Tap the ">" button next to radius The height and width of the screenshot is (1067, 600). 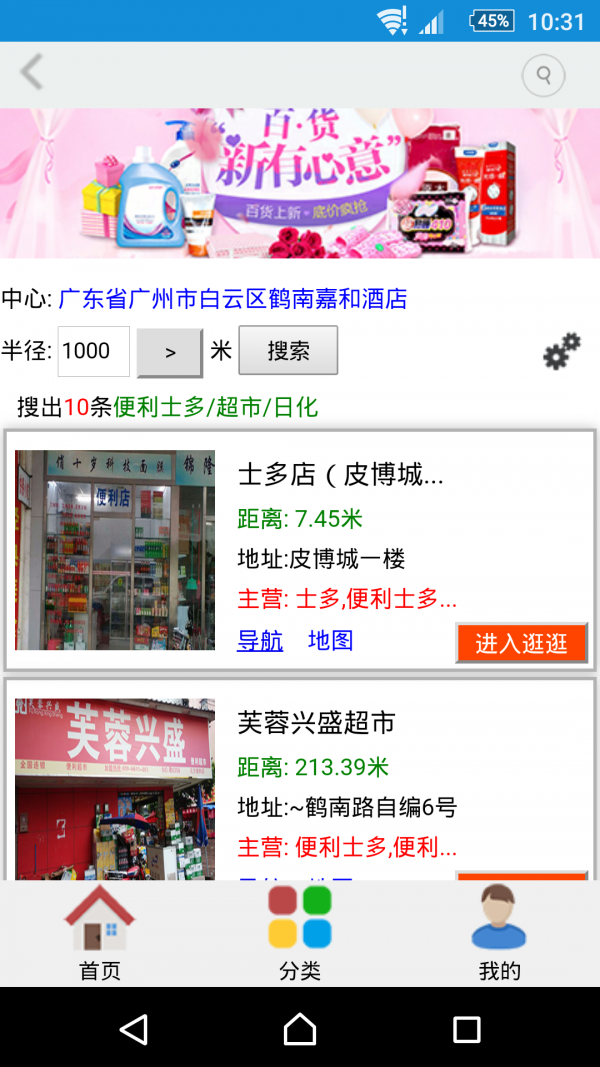tap(170, 352)
